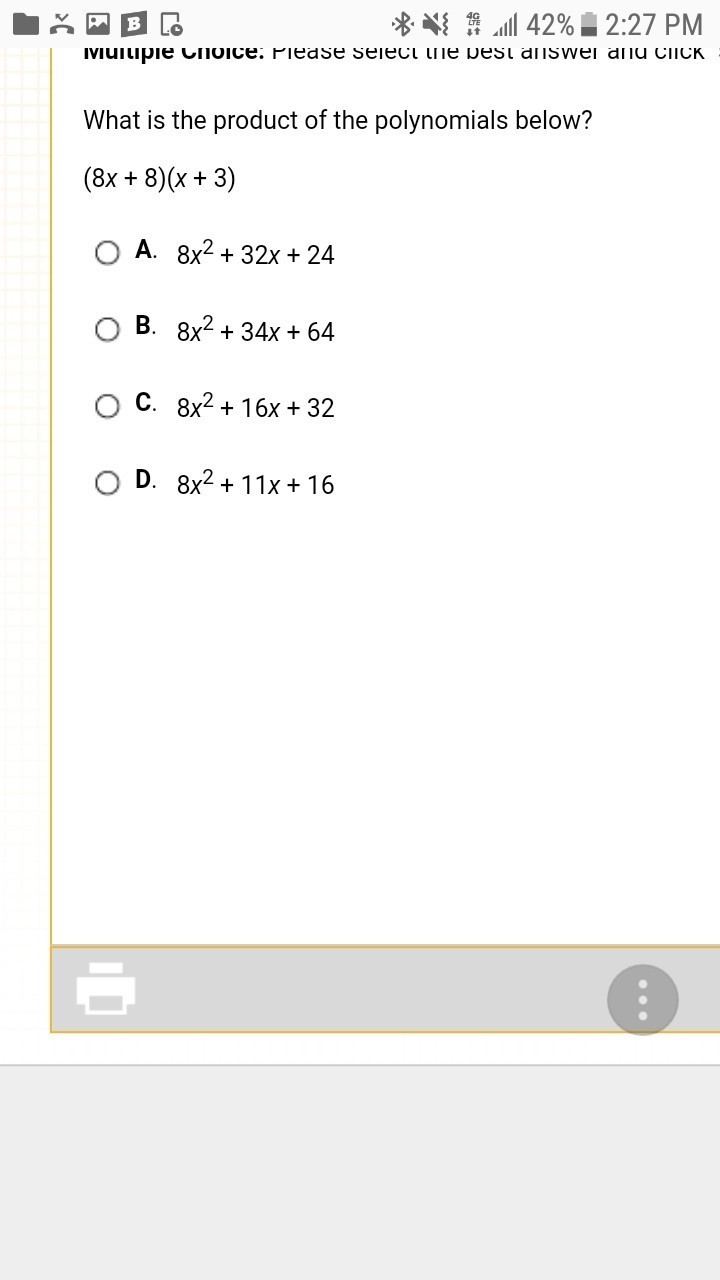Tap the printer icon to print
The height and width of the screenshot is (1280, 720).
pyautogui.click(x=106, y=988)
